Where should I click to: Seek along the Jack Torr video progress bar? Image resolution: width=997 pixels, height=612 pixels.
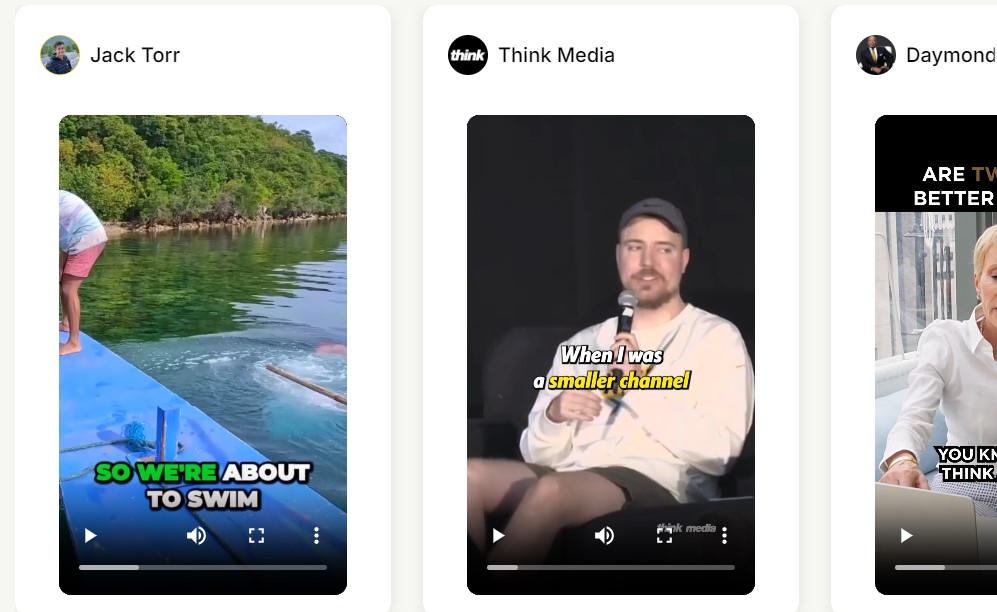coord(203,567)
